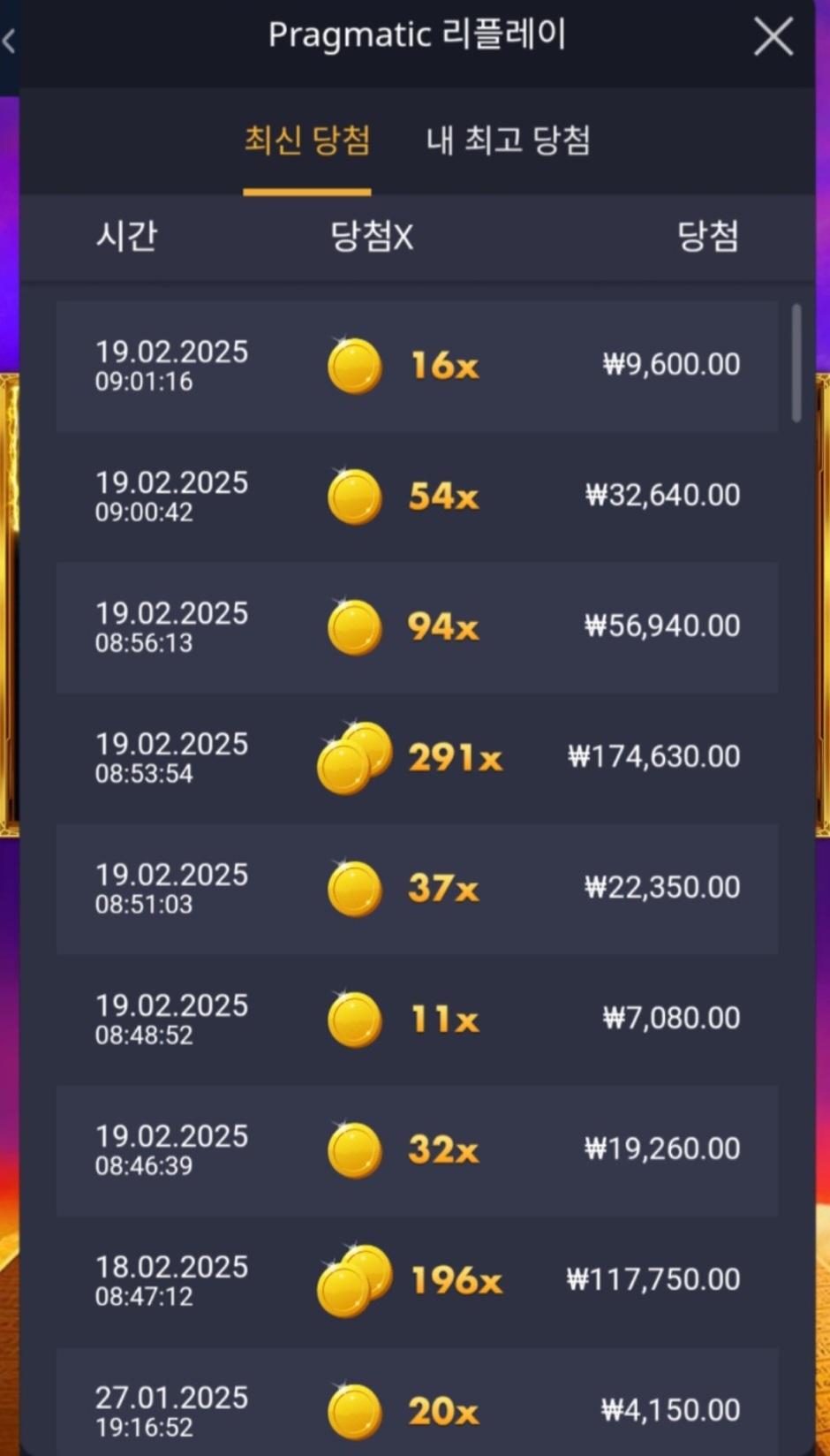Select the 11x win at 08:48:52

417,1020
